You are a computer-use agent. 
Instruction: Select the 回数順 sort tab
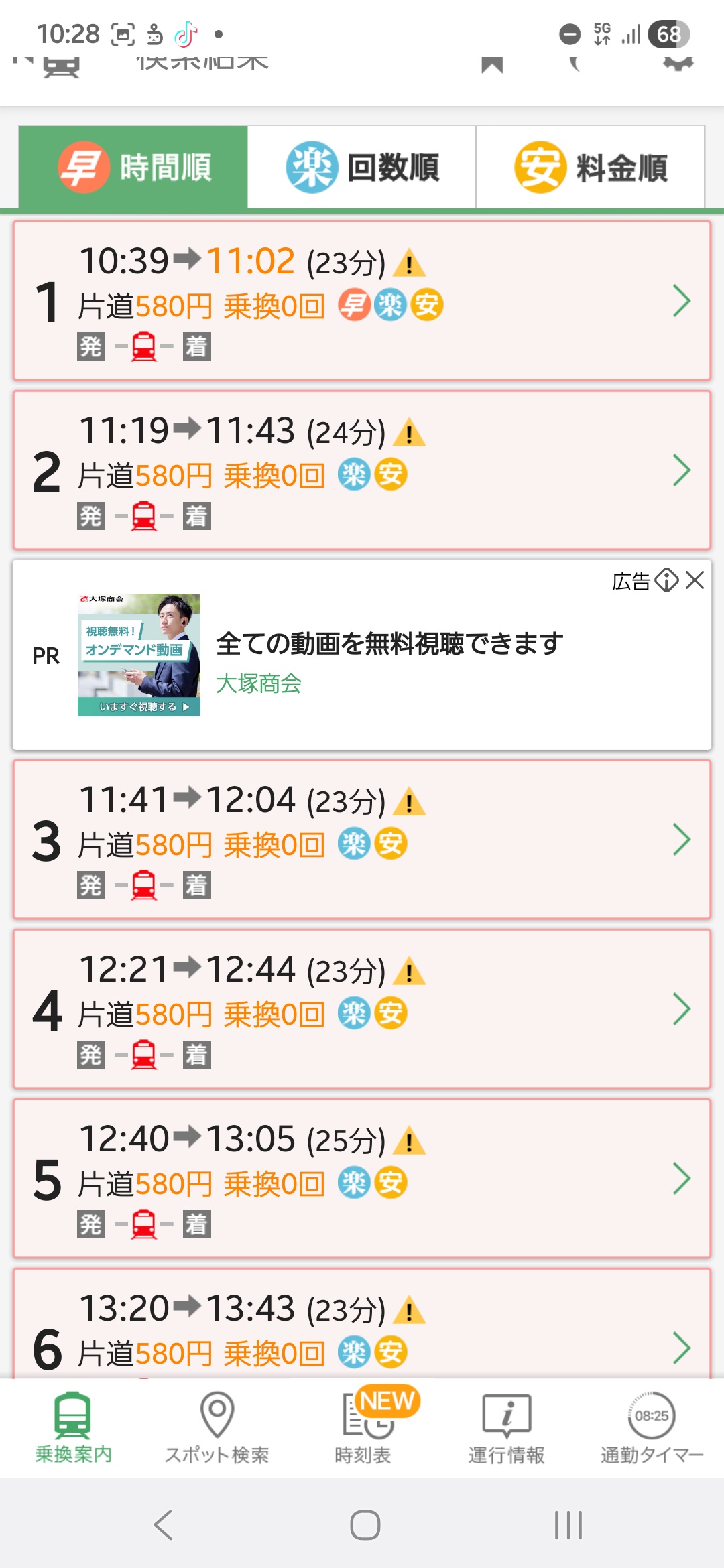(362, 168)
